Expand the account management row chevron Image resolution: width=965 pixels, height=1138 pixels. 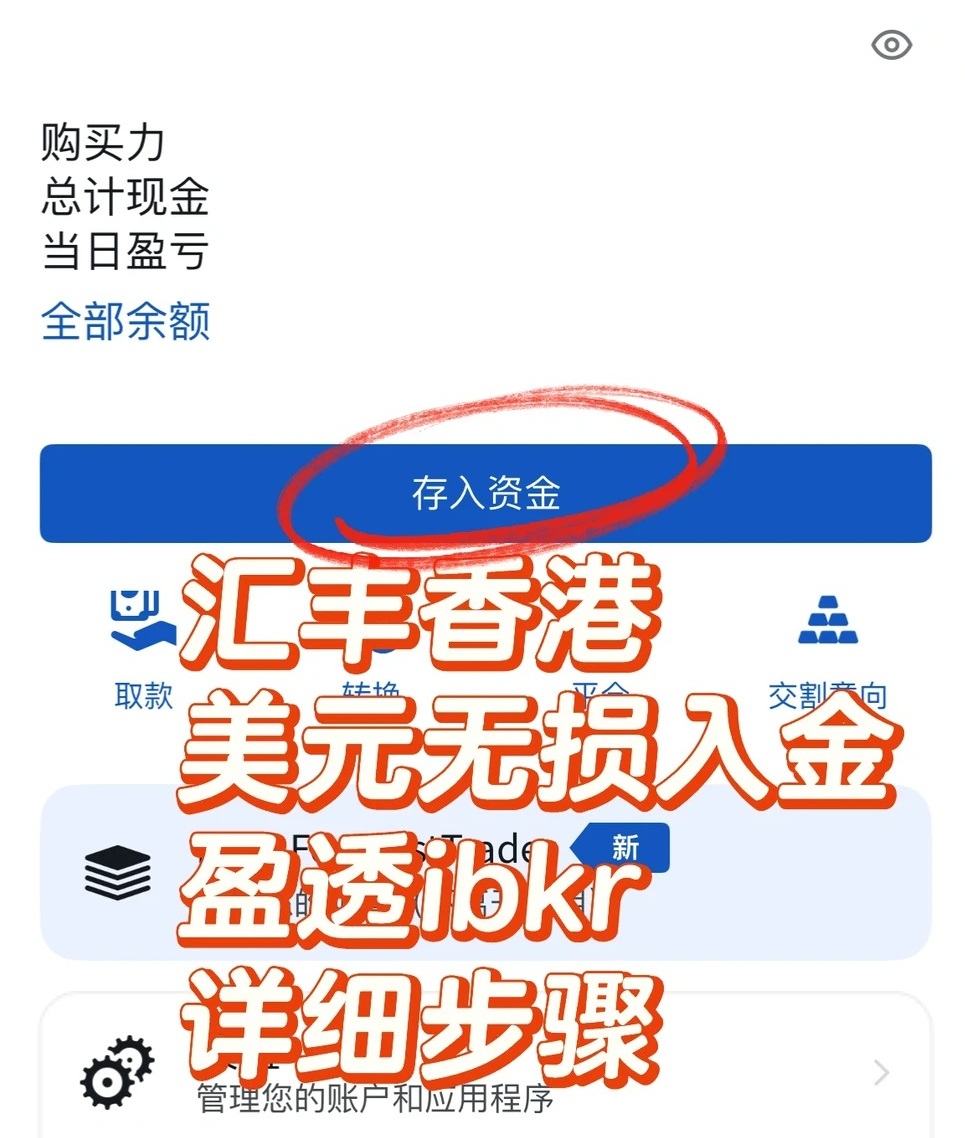tap(878, 1070)
